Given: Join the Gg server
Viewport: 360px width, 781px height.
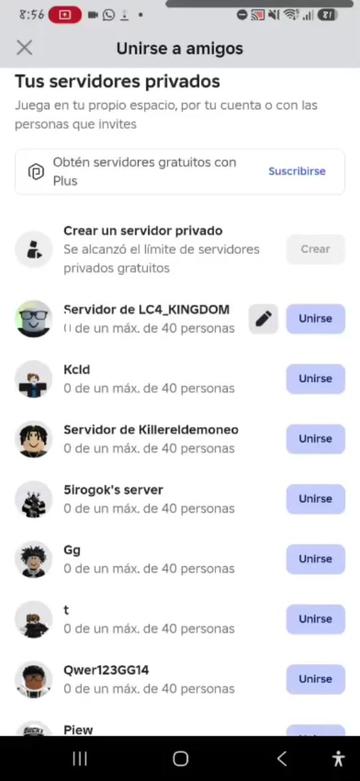Looking at the screenshot, I should click(315, 559).
